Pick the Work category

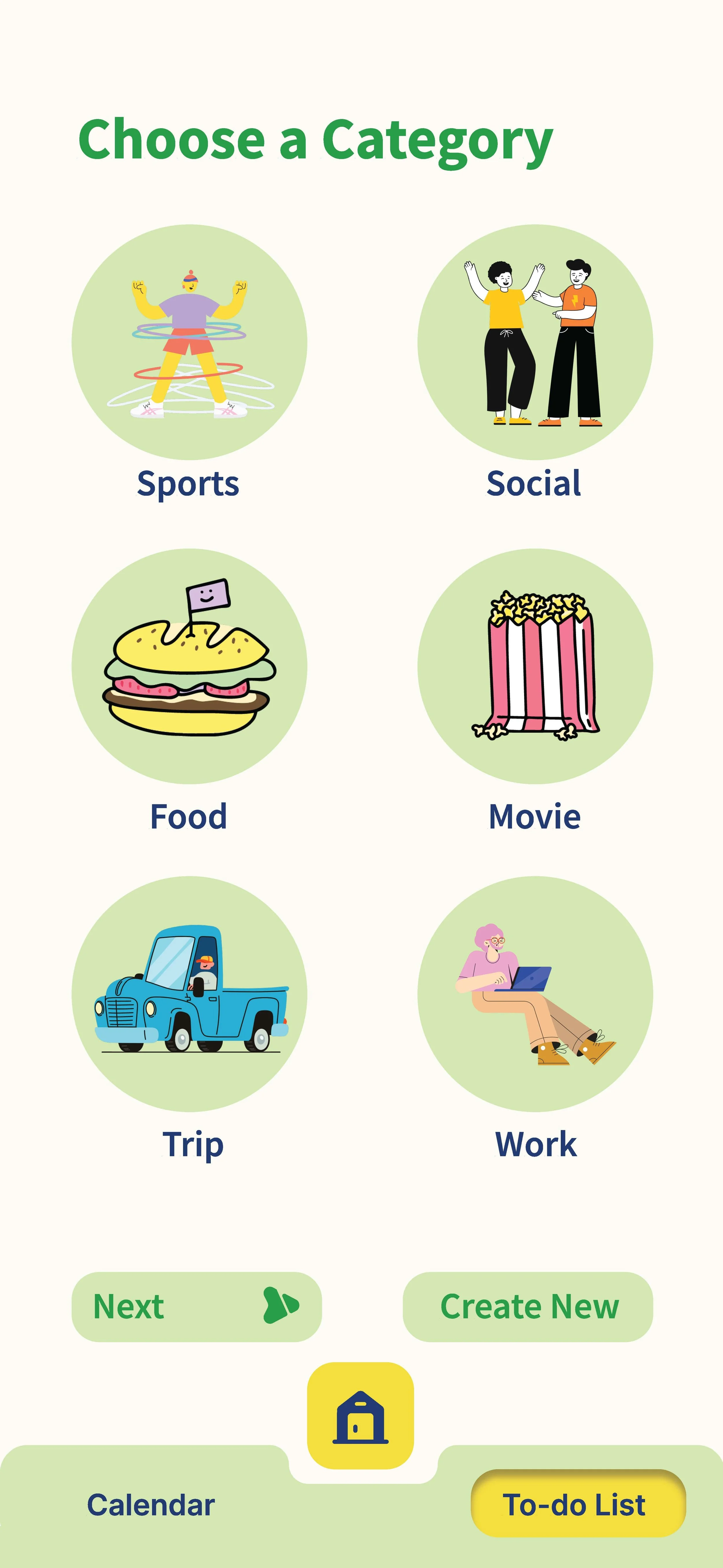pyautogui.click(x=535, y=994)
